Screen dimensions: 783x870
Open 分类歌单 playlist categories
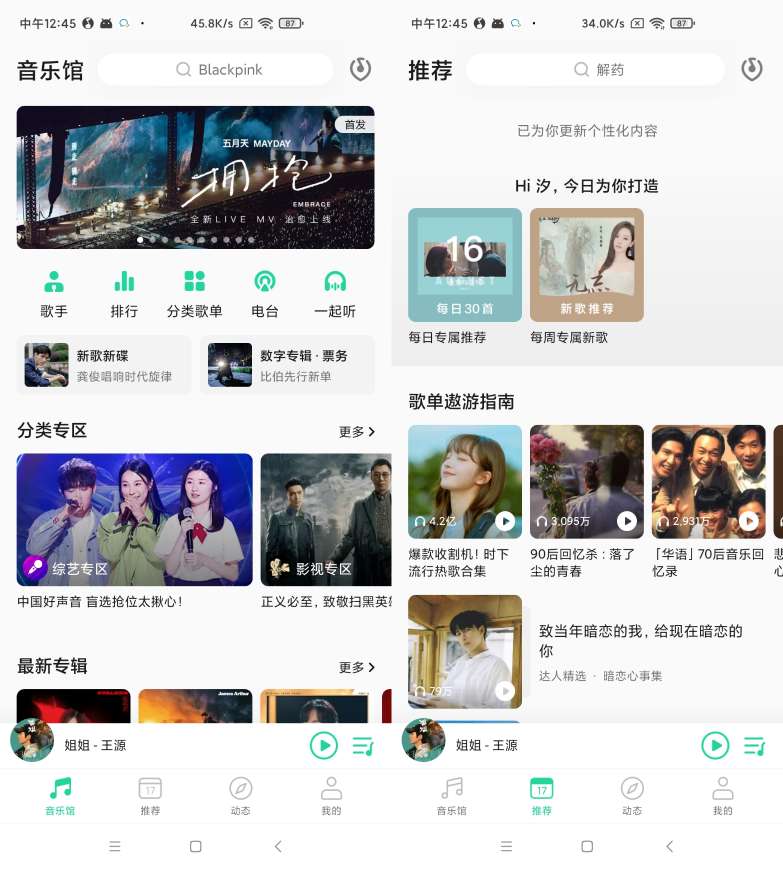(x=195, y=294)
